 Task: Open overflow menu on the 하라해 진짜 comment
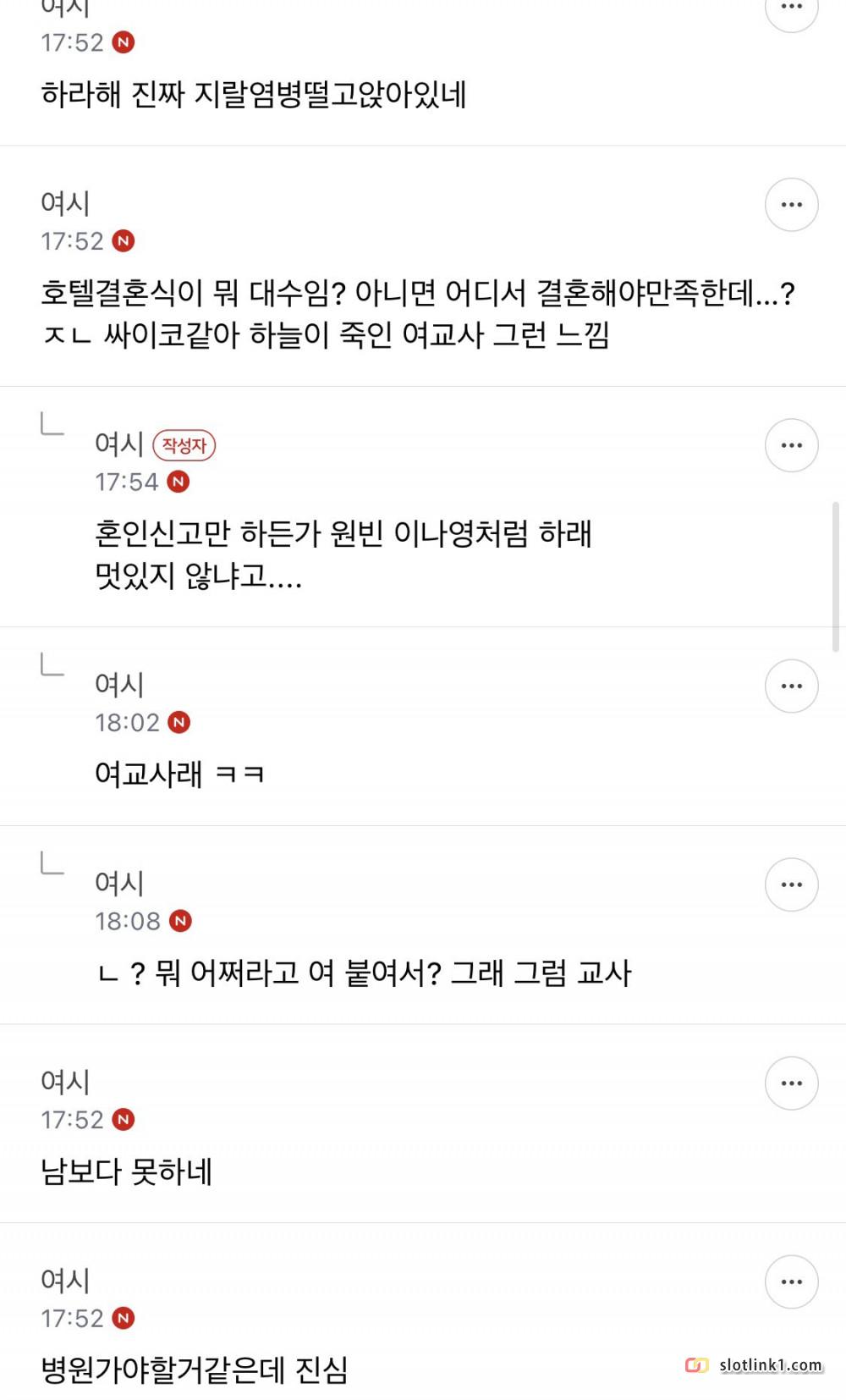(791, 8)
